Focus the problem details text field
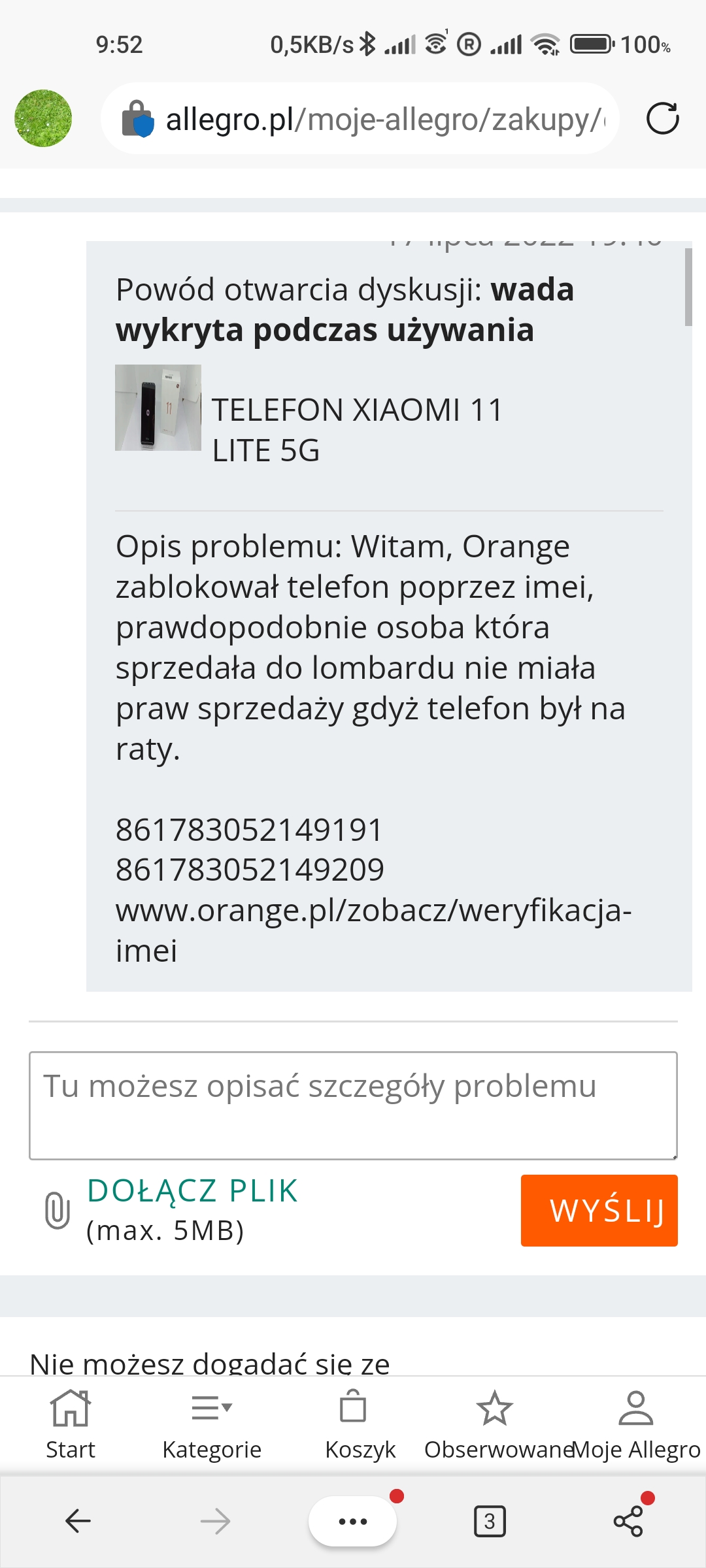Image resolution: width=706 pixels, height=1568 pixels. [353, 1105]
